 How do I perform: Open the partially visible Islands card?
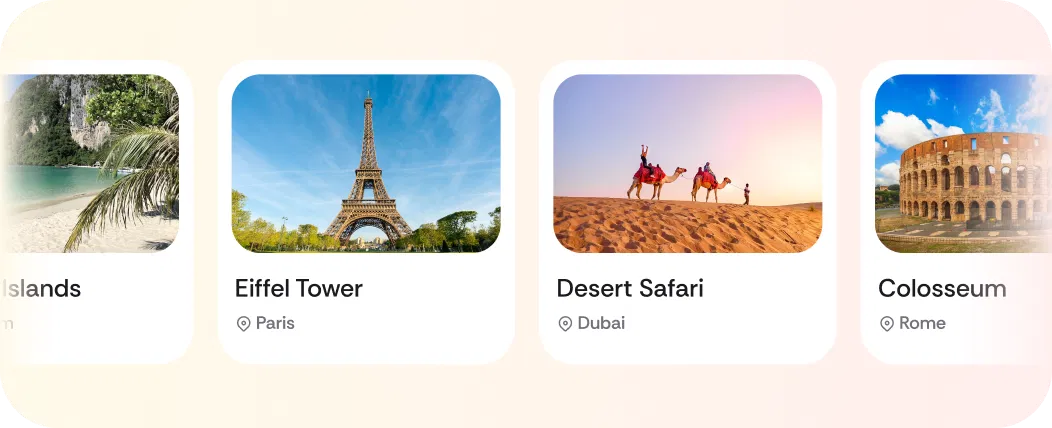coord(95,211)
